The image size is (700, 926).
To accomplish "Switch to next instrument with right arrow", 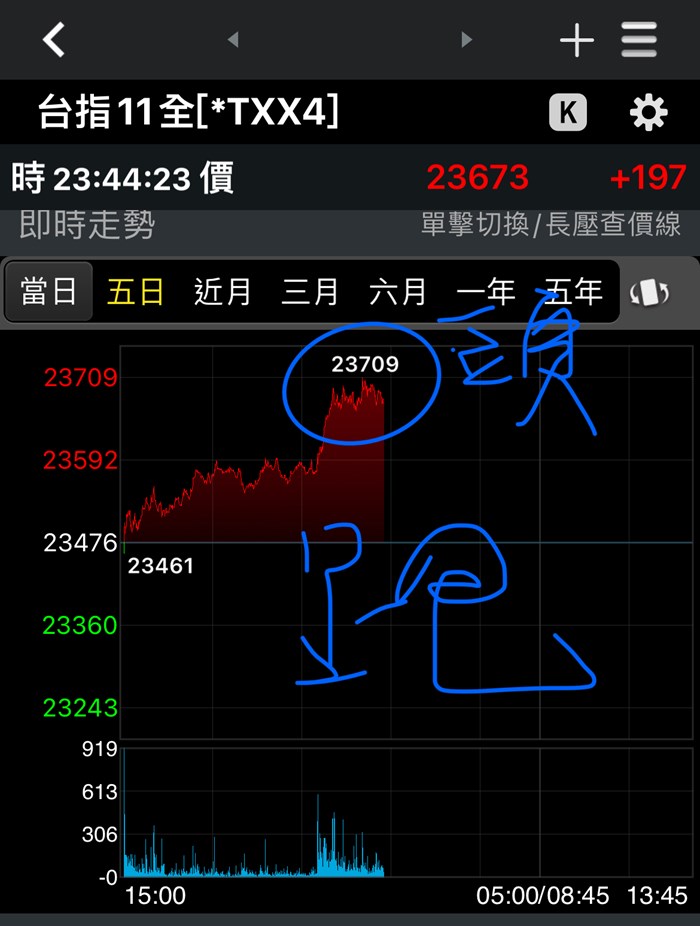I will pyautogui.click(x=466, y=40).
